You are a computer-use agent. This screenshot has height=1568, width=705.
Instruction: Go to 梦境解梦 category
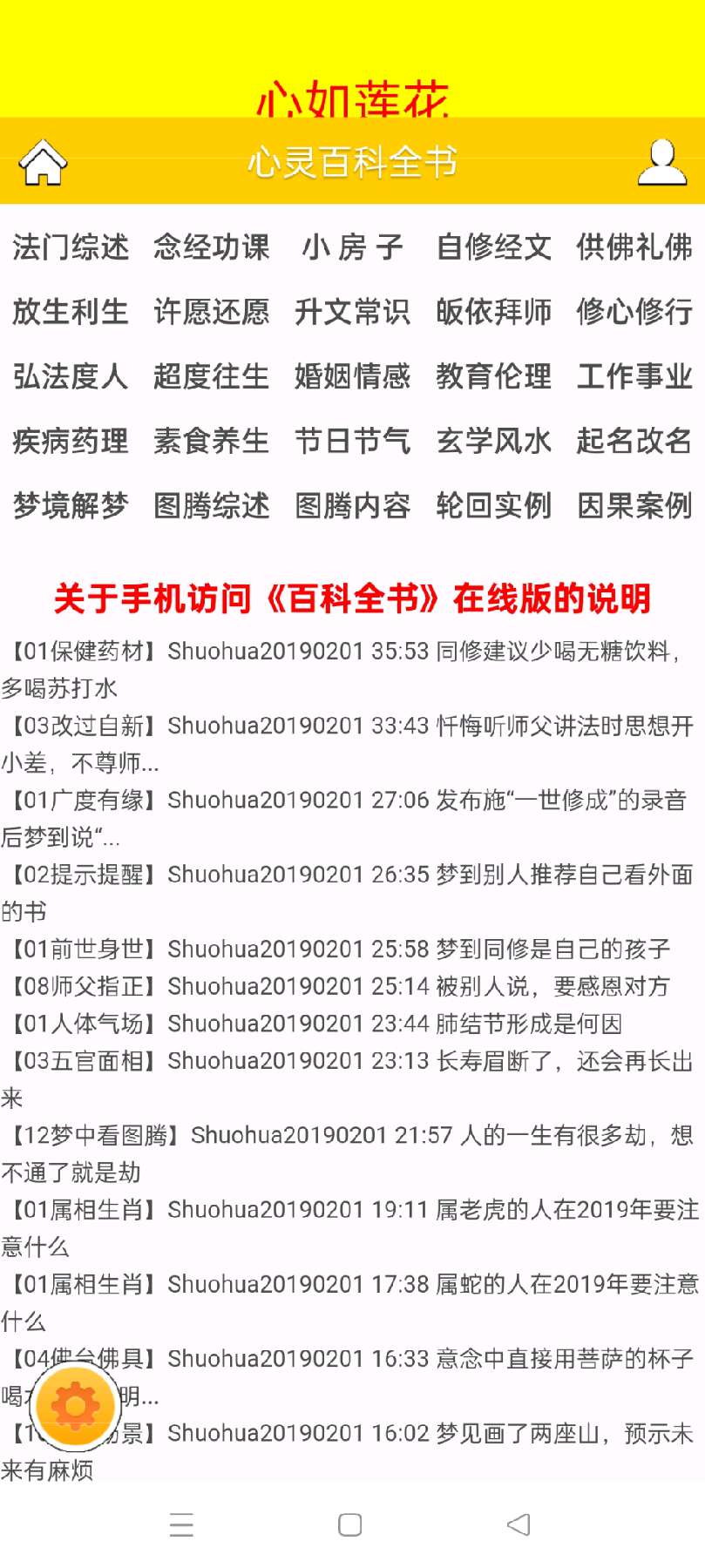(71, 505)
